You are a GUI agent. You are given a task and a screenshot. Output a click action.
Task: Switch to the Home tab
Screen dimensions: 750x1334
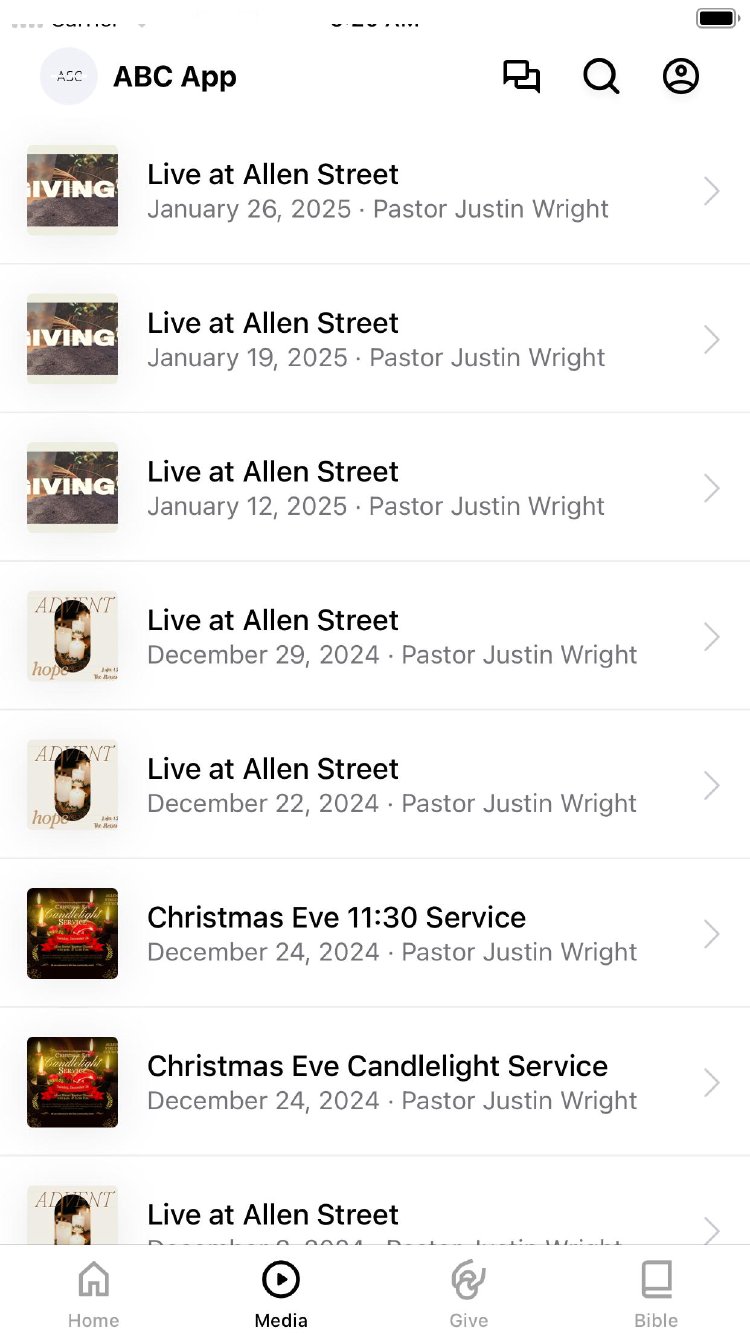(94, 1294)
